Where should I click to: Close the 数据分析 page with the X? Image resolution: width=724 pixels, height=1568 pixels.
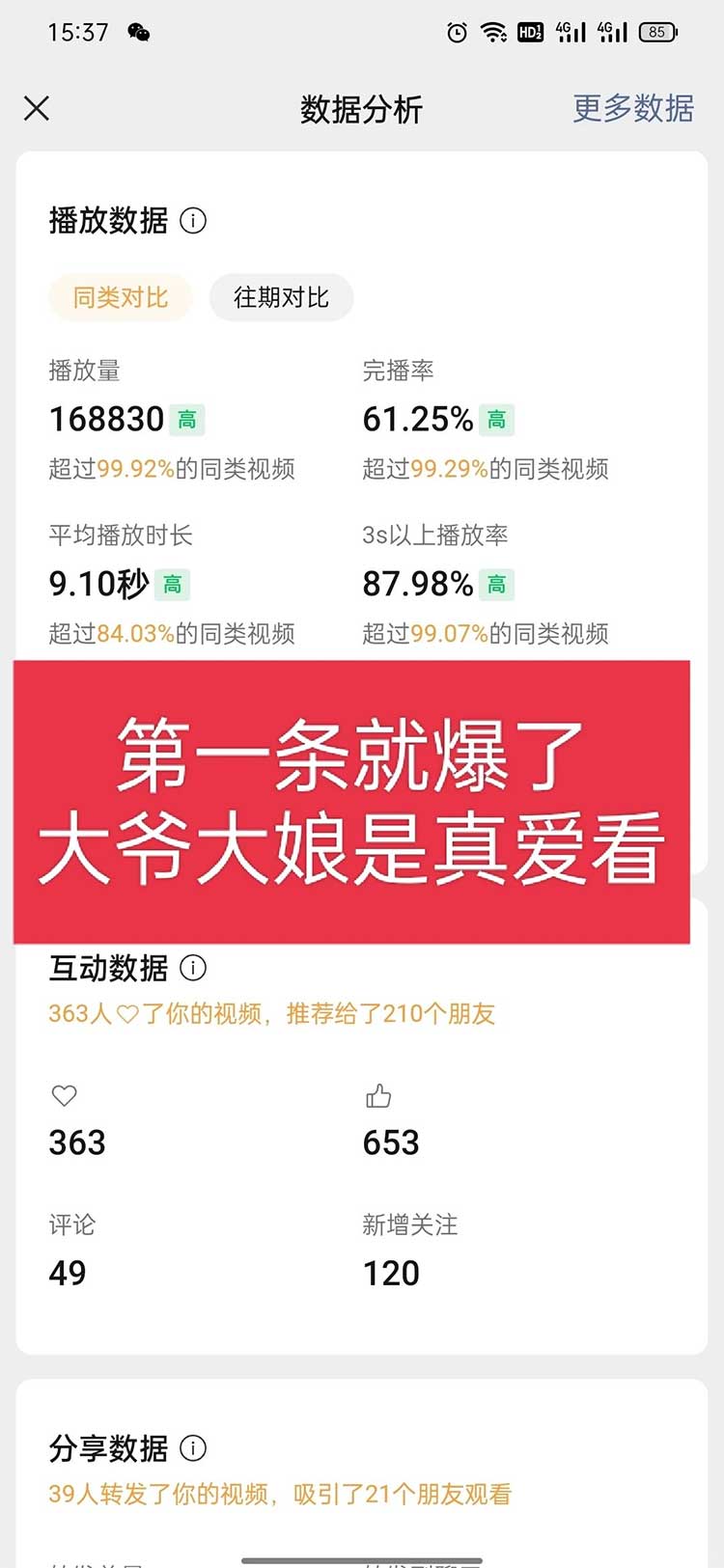pos(36,109)
